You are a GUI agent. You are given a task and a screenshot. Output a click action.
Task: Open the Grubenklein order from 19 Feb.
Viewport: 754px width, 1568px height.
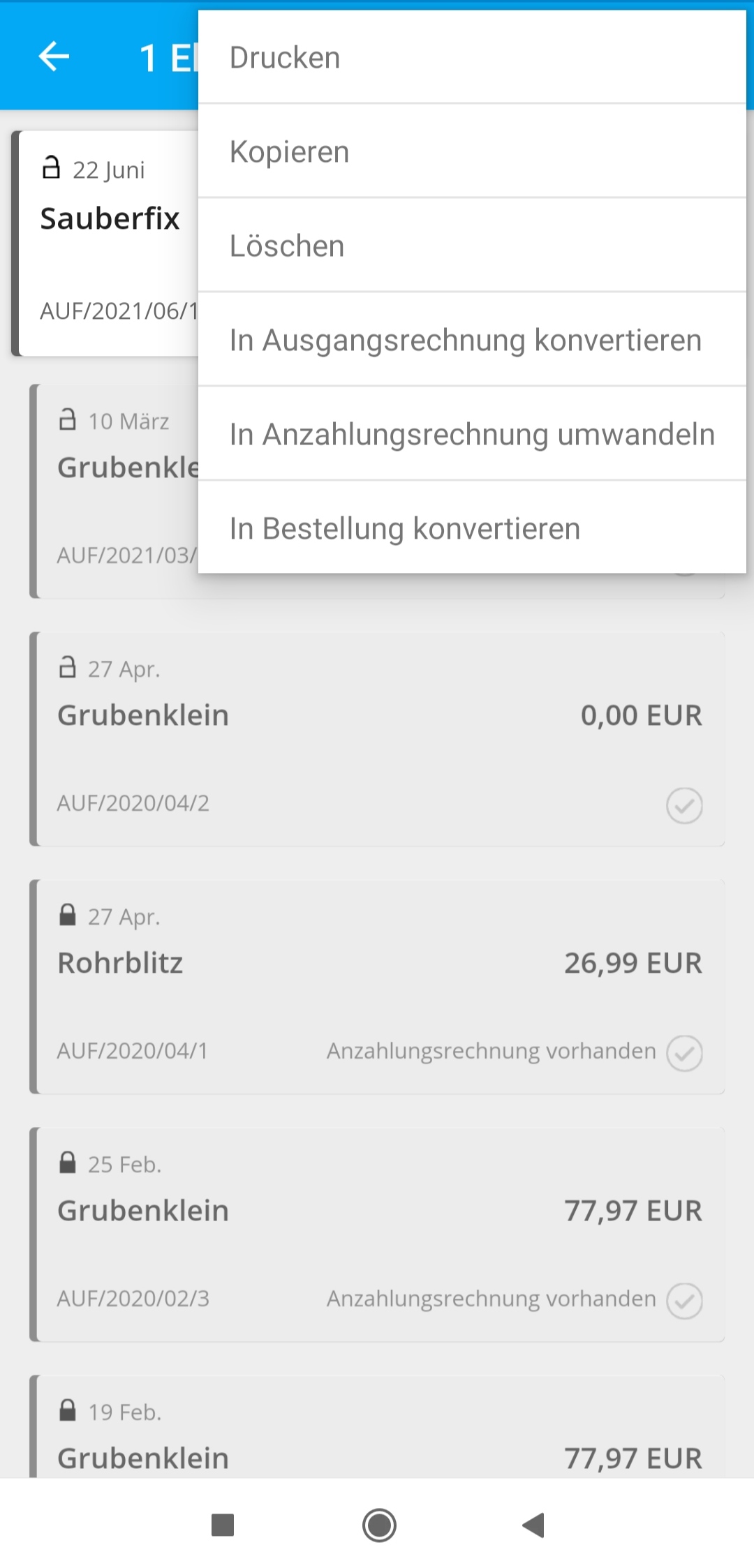click(x=377, y=1426)
